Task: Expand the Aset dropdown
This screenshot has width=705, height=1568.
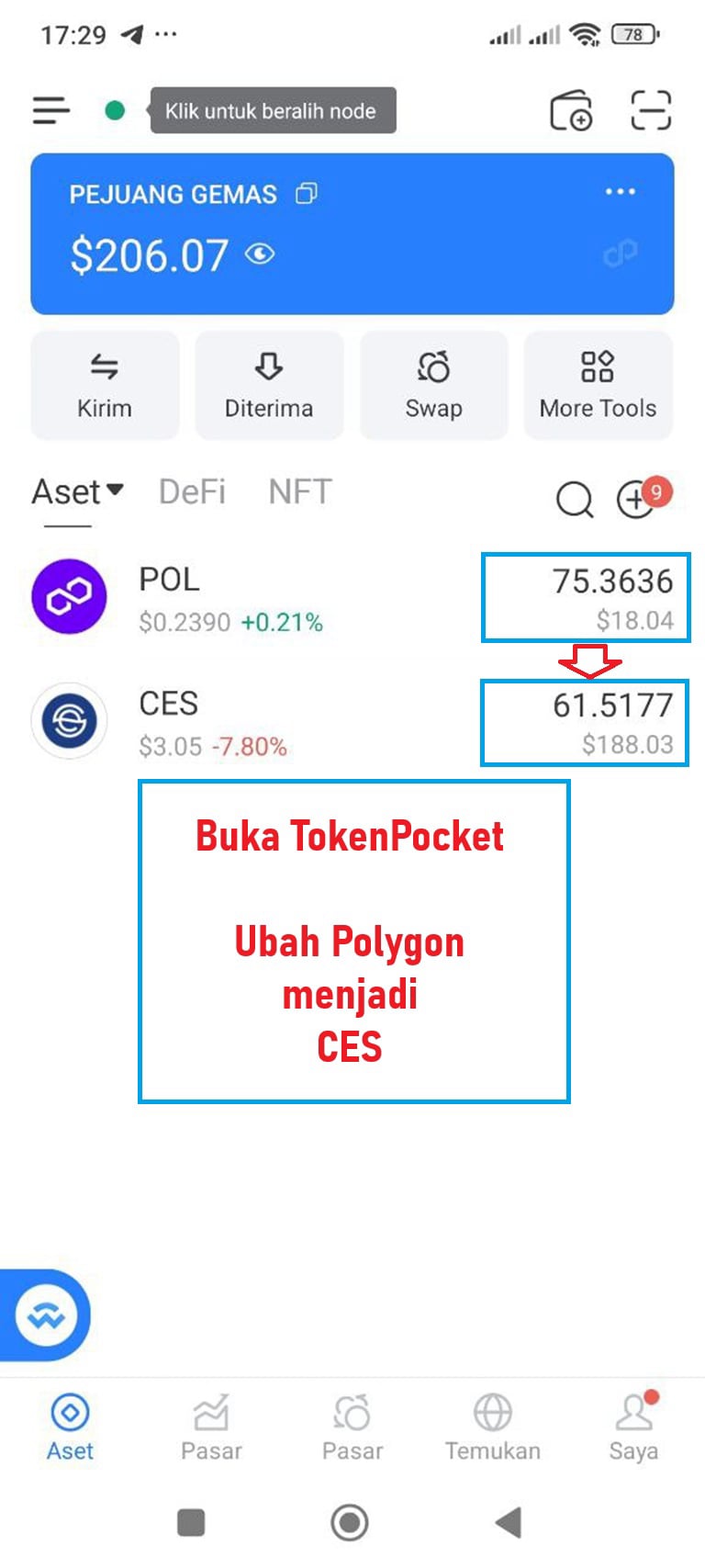Action: coord(78,492)
